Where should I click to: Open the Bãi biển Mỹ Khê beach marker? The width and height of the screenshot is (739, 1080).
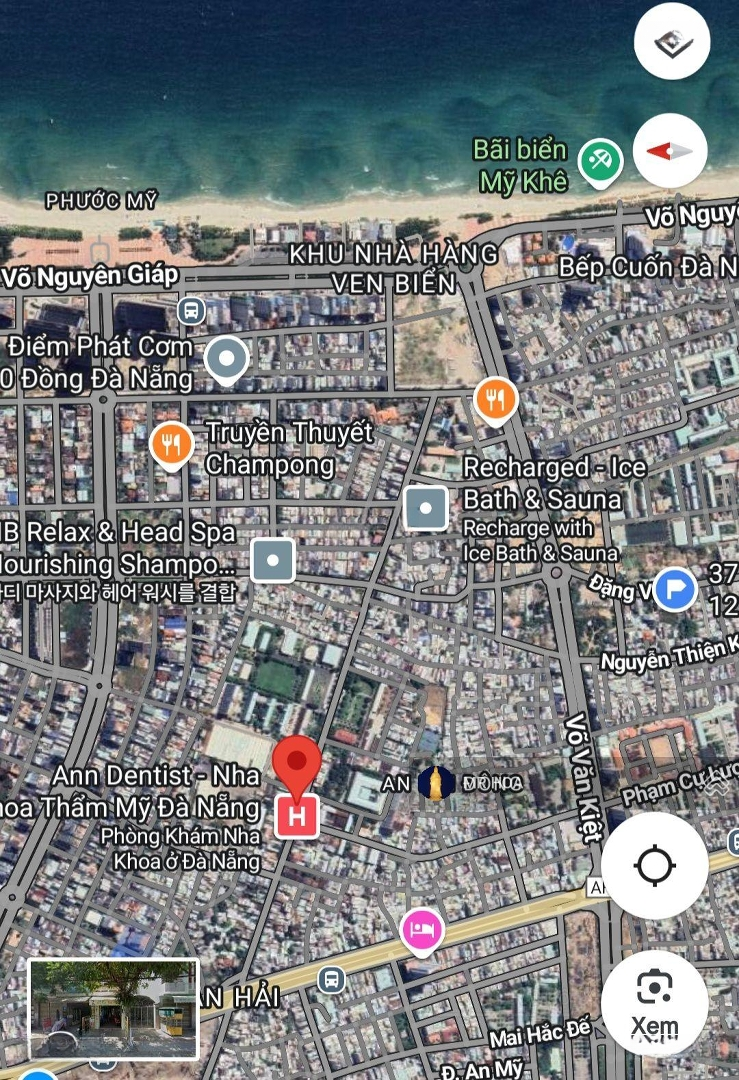coord(600,160)
